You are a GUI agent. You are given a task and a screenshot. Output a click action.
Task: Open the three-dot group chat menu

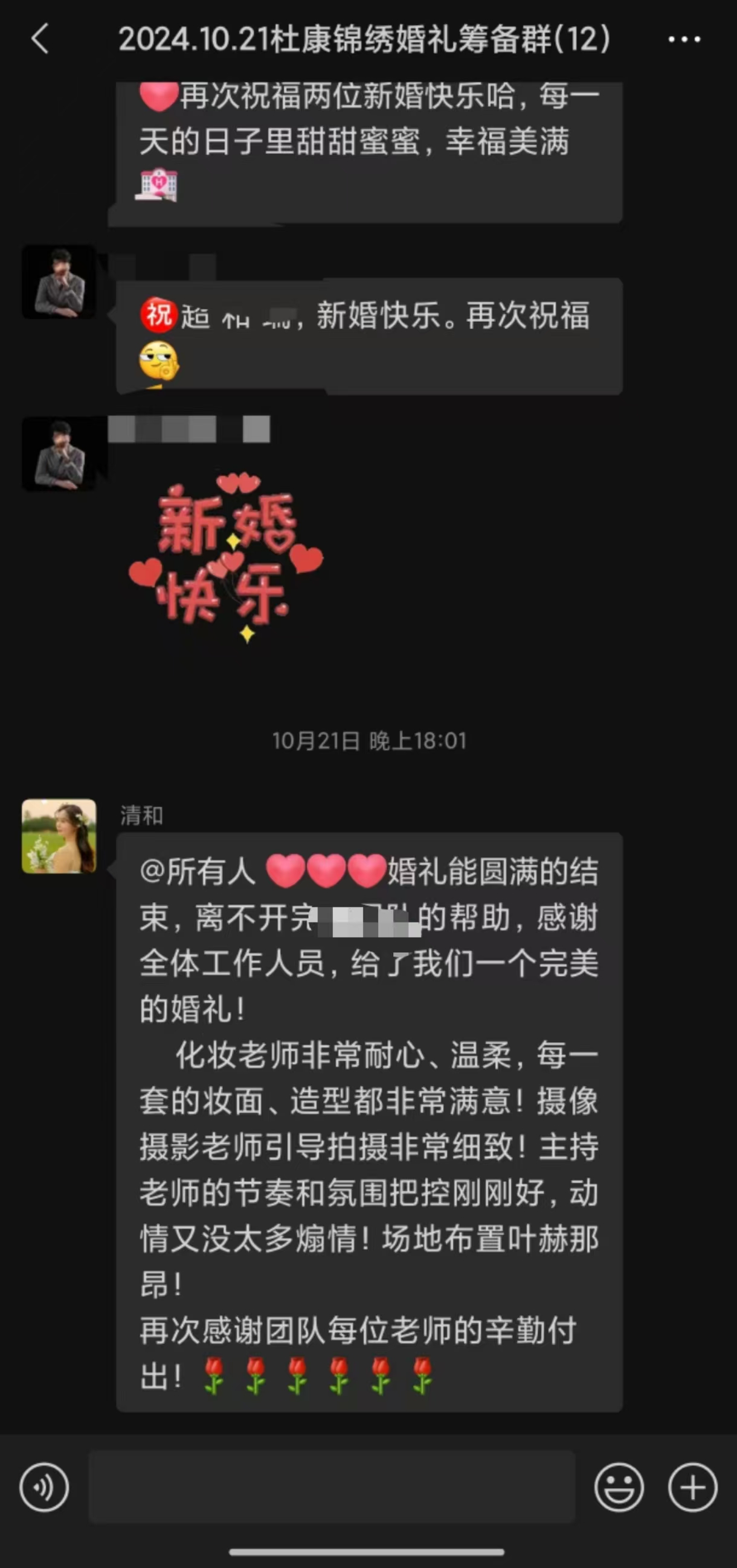click(684, 40)
